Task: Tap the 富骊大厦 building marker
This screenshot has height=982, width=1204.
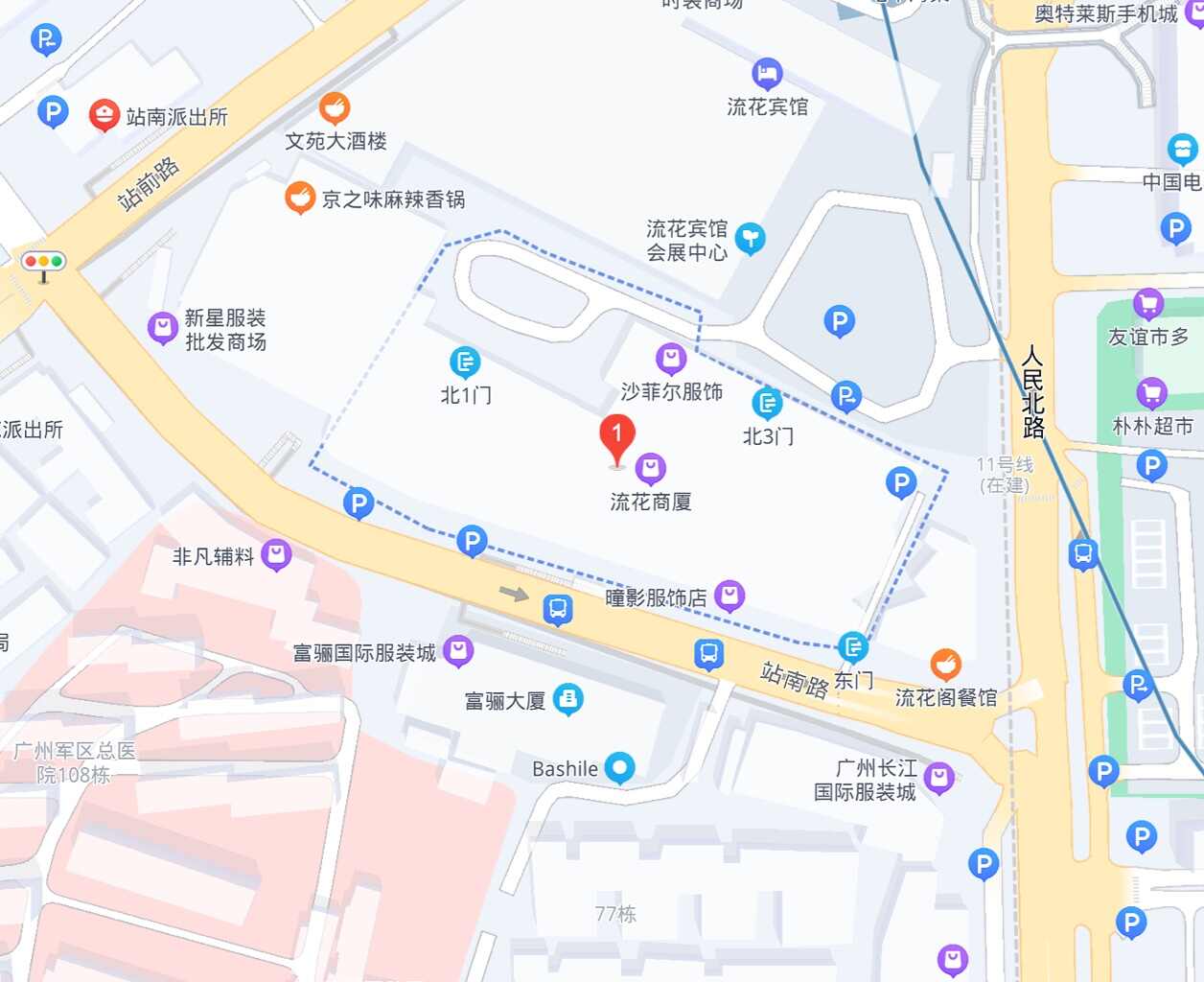Action: click(568, 699)
